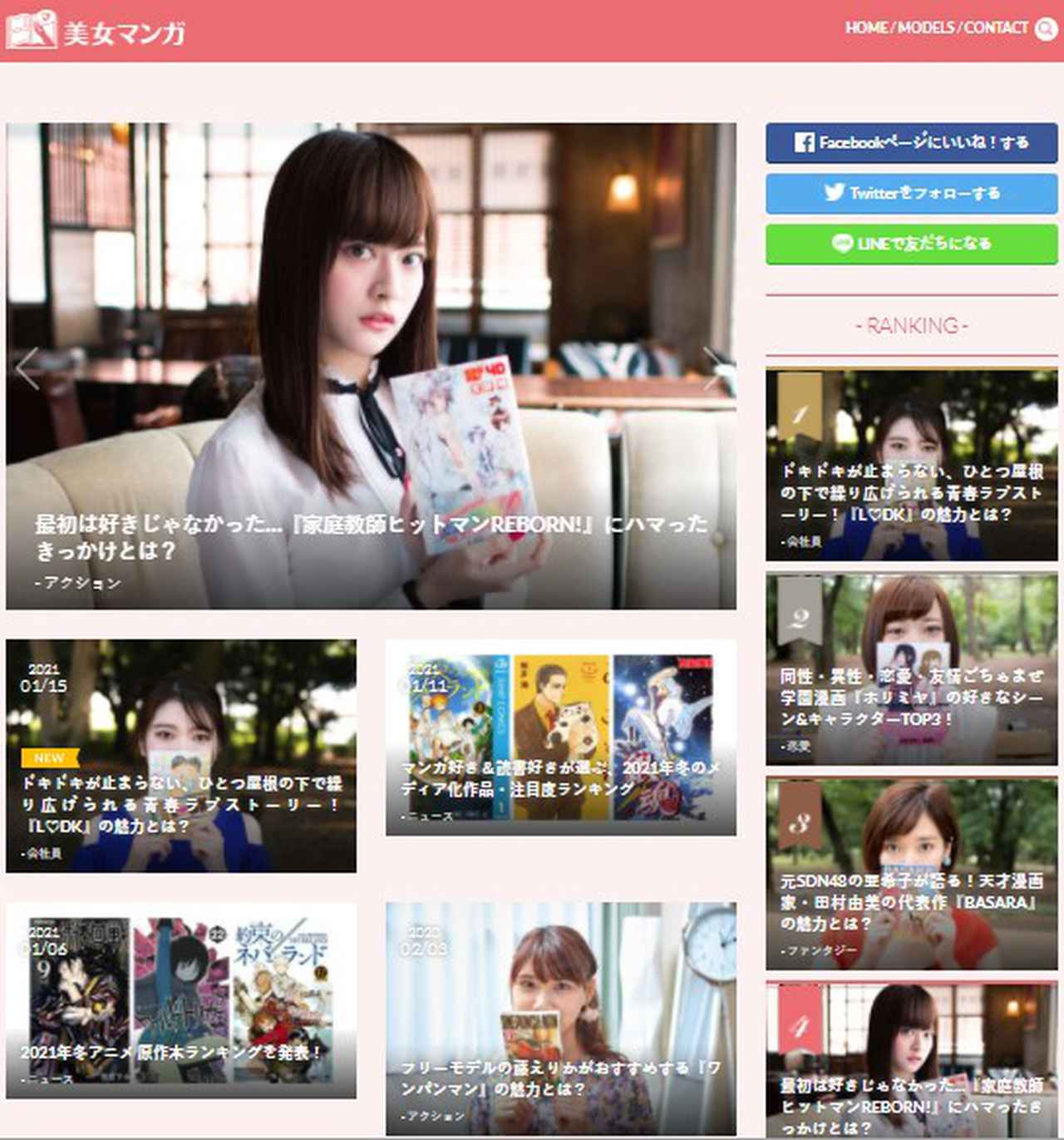
Task: Open the rank 4 REBORN! ranking item
Action: tap(911, 1060)
